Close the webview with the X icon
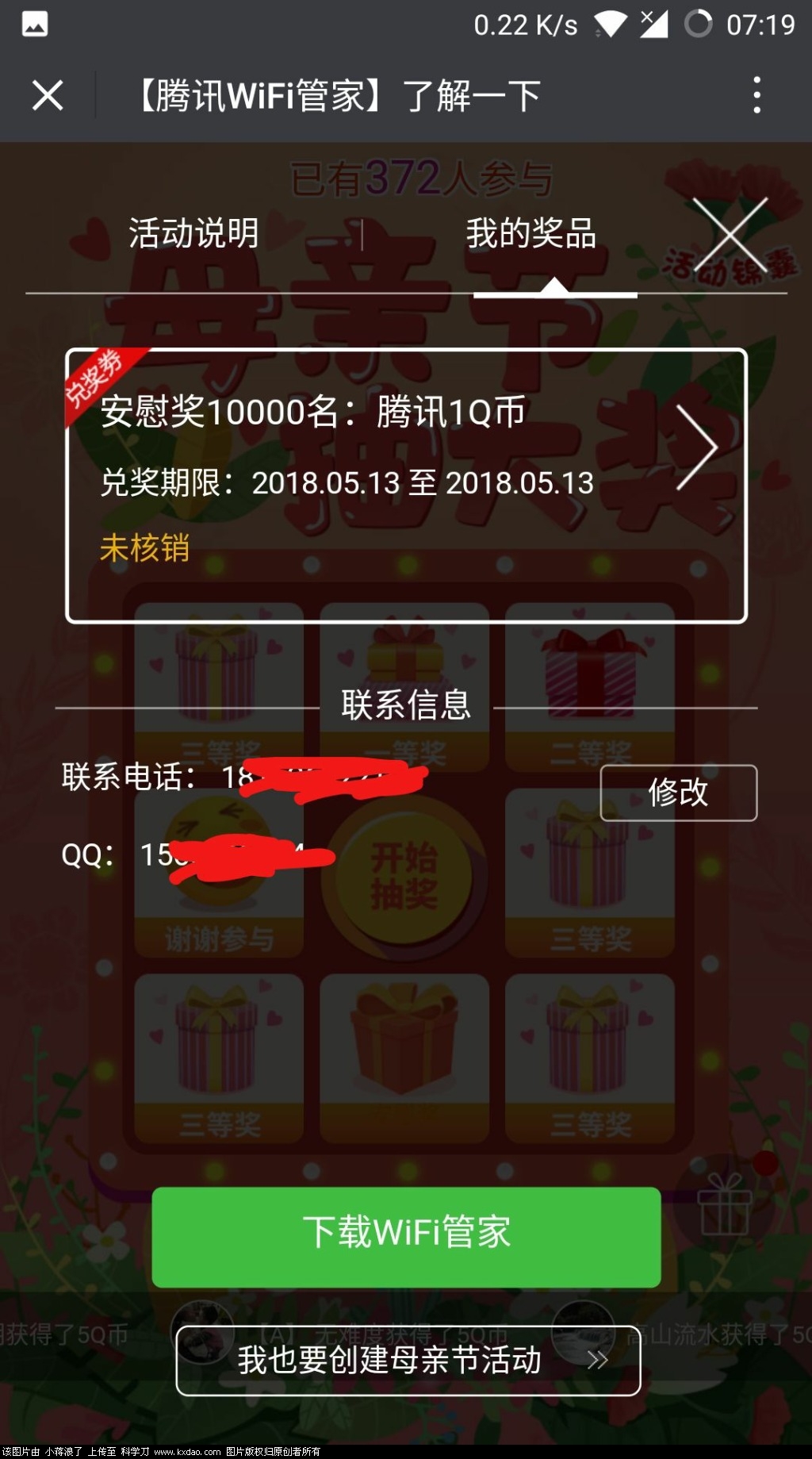 (x=48, y=96)
